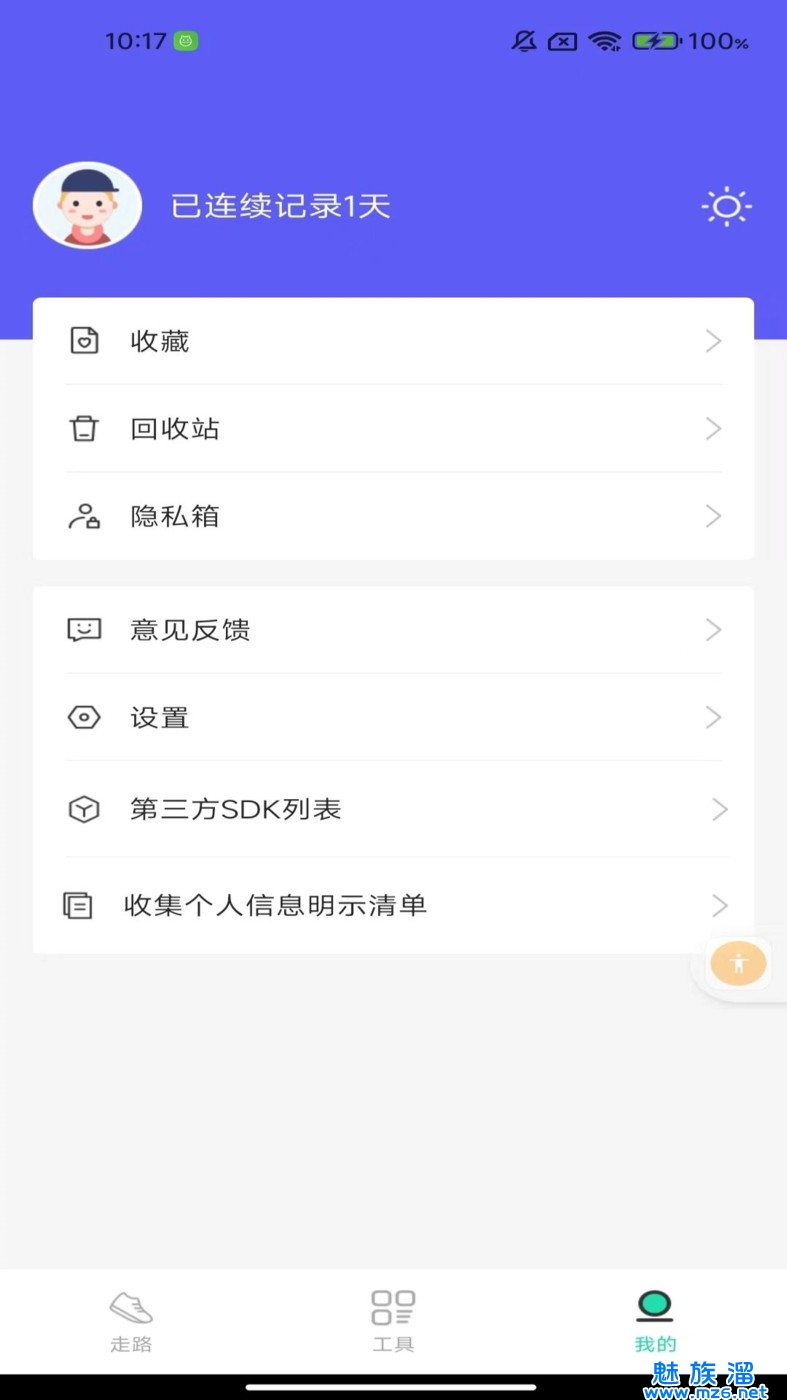Open 意见反馈 feedback page
The width and height of the screenshot is (787, 1400).
[393, 630]
